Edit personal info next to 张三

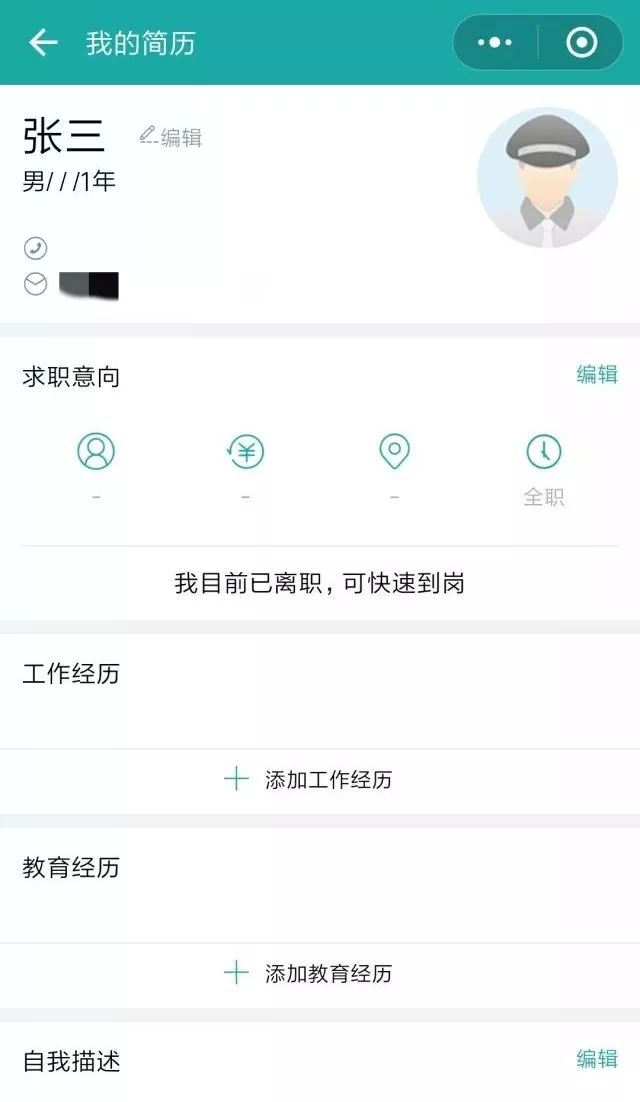(171, 136)
